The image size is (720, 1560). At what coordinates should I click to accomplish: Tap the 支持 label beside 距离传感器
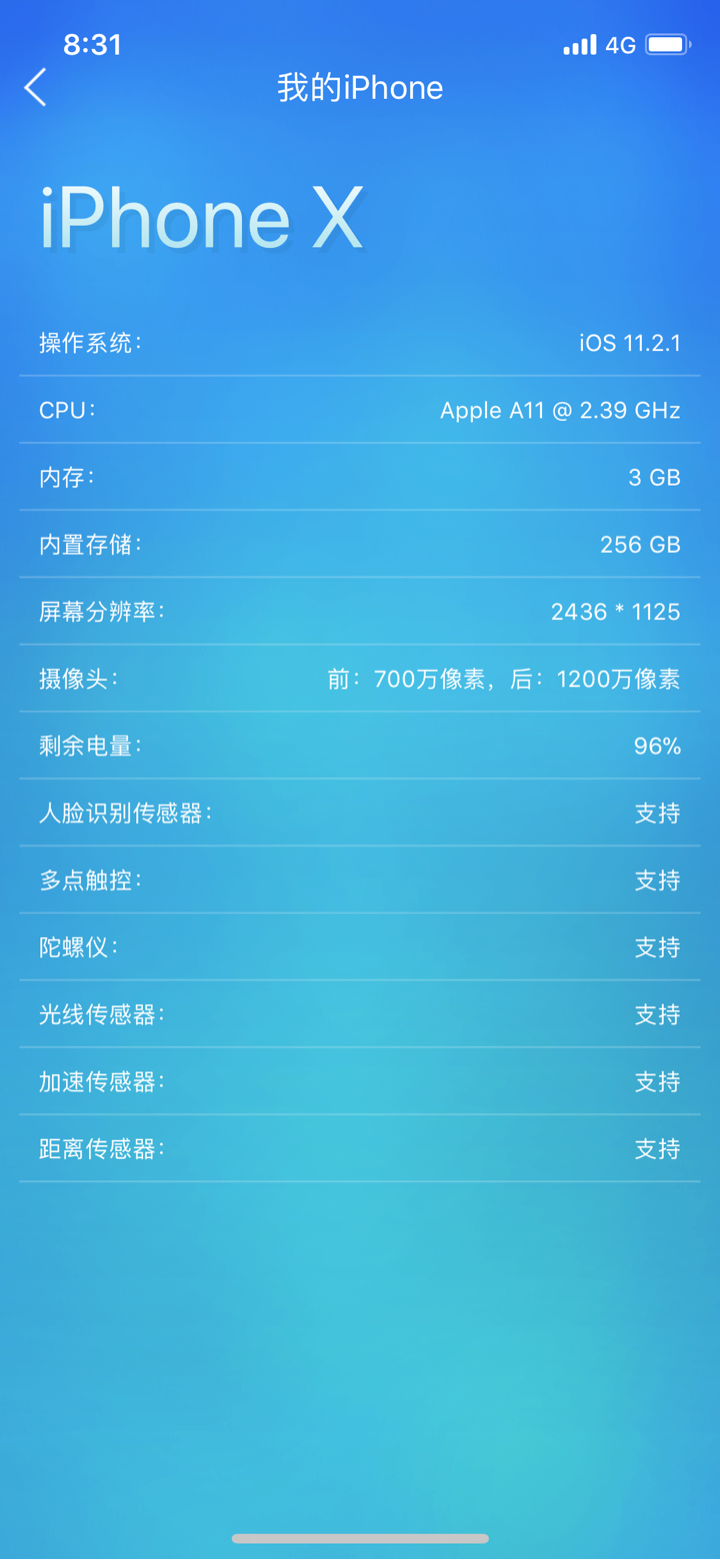tap(657, 1149)
